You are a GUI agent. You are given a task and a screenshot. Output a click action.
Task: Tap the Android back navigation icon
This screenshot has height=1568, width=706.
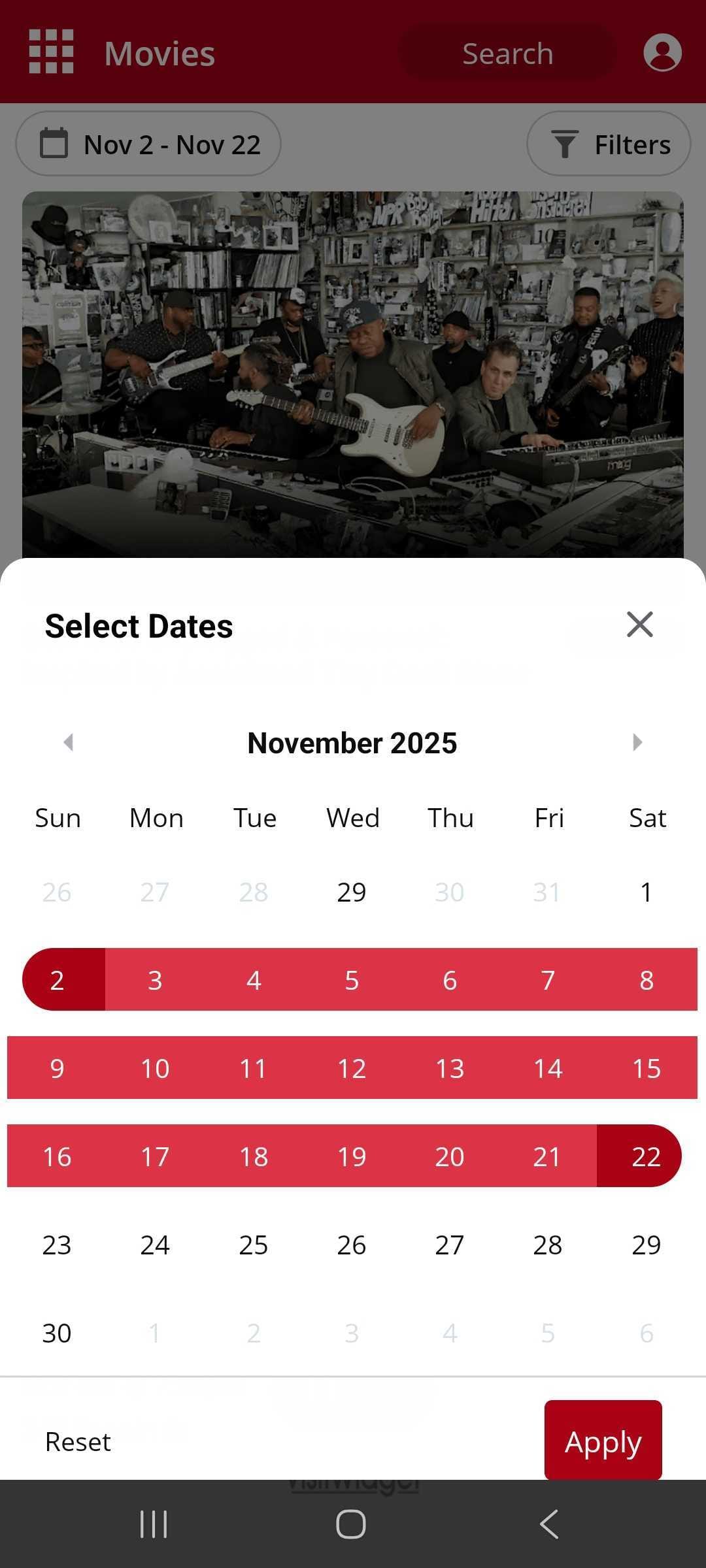coord(549,1524)
